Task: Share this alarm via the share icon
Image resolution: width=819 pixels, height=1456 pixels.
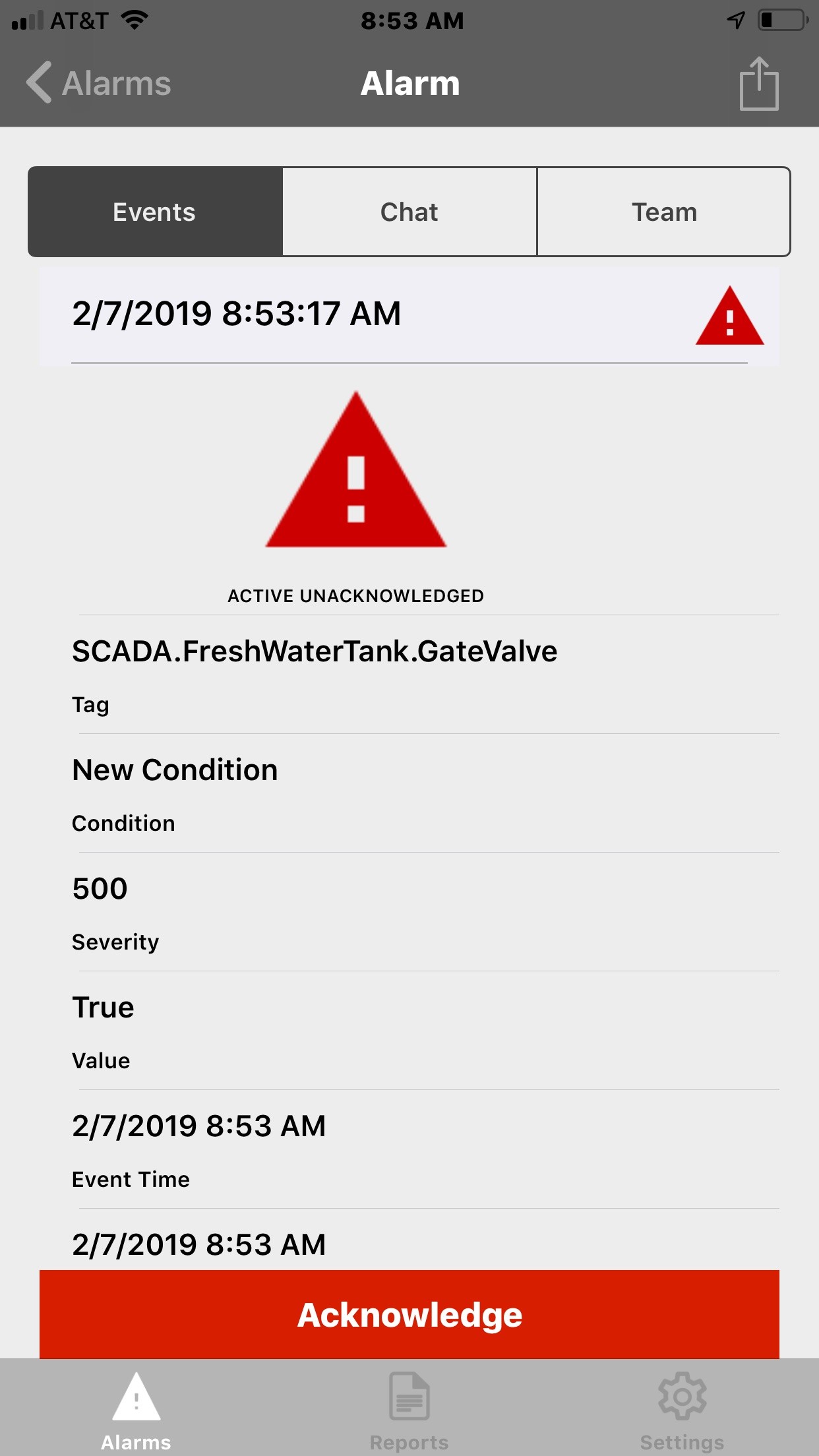Action: click(x=759, y=83)
